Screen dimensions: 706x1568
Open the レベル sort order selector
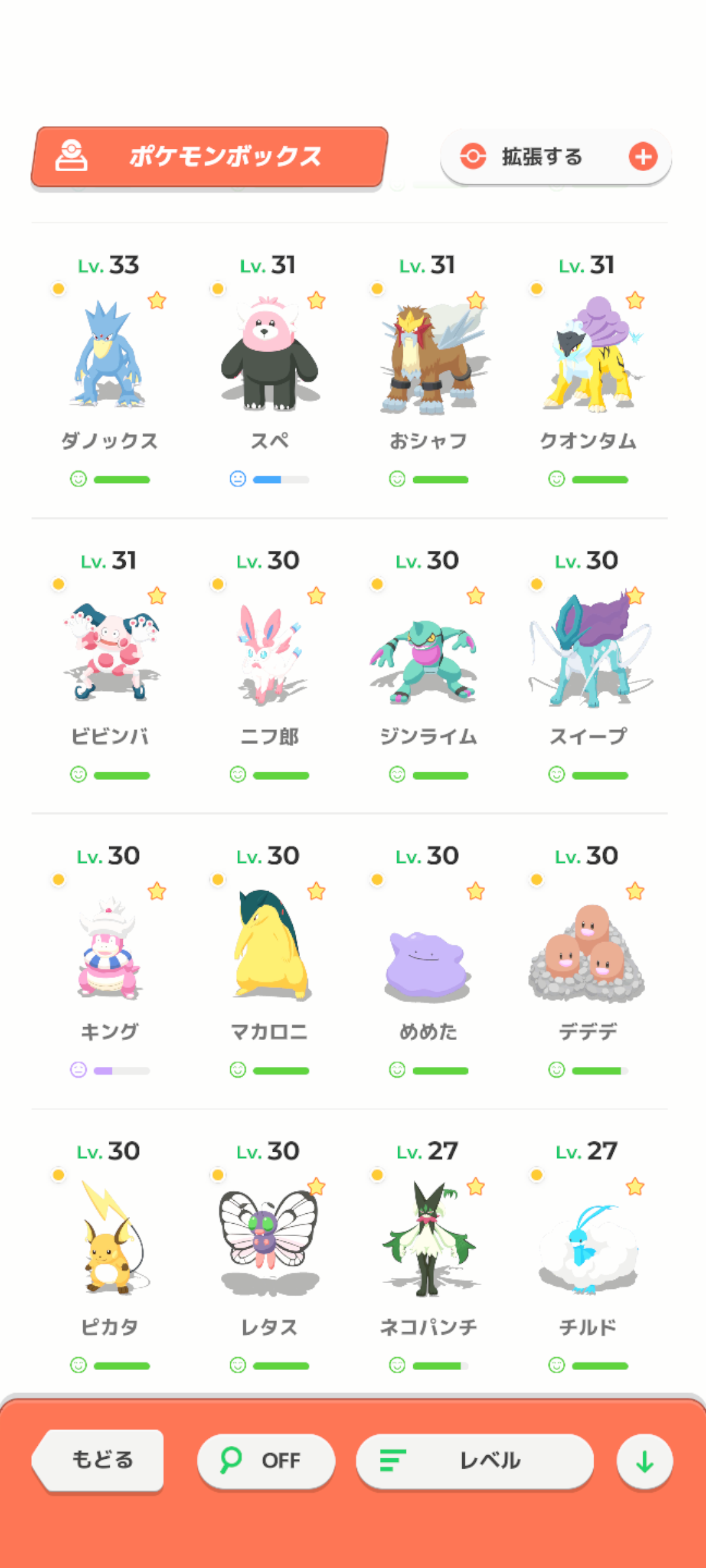[475, 1461]
